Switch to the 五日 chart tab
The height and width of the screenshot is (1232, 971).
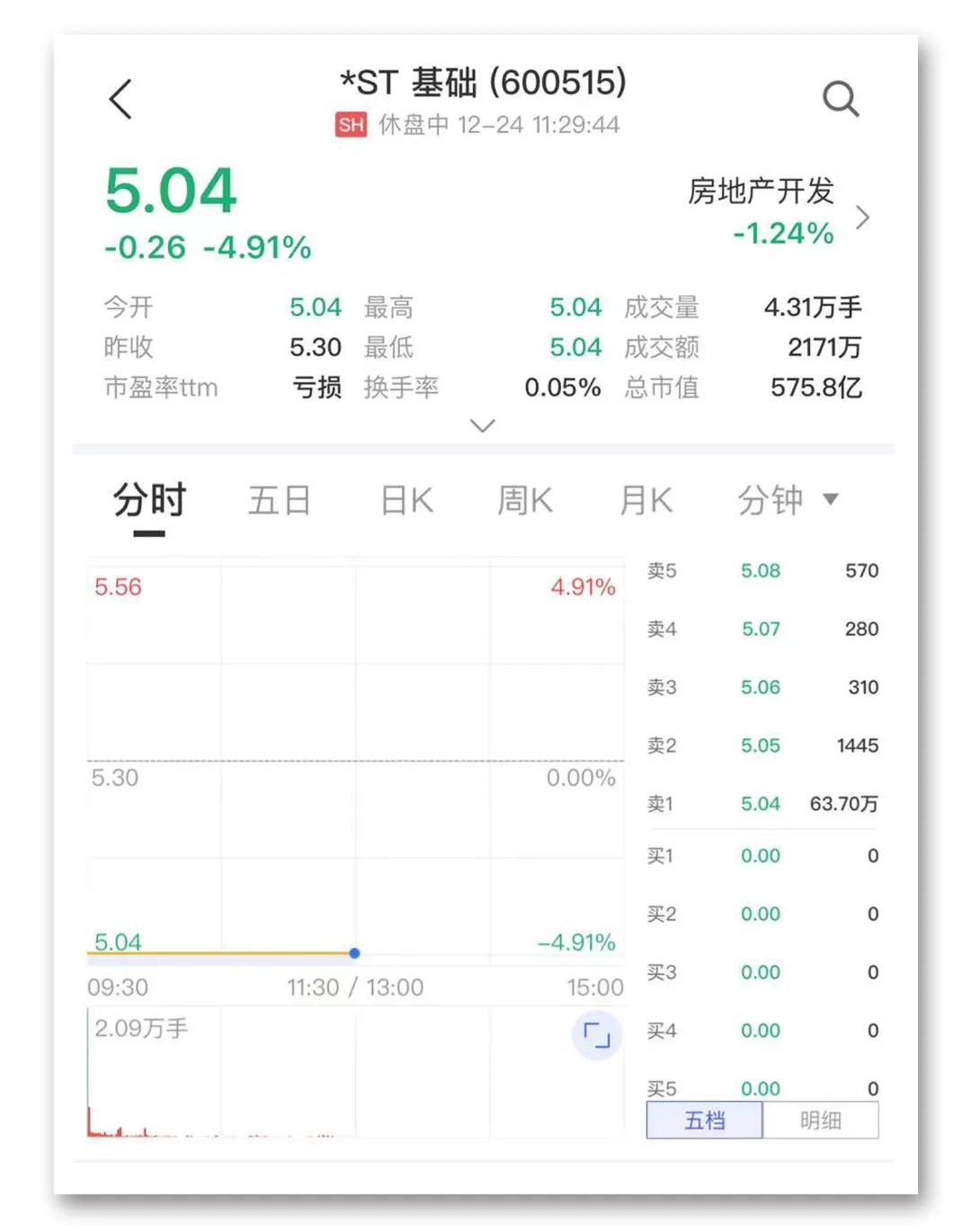point(280,501)
